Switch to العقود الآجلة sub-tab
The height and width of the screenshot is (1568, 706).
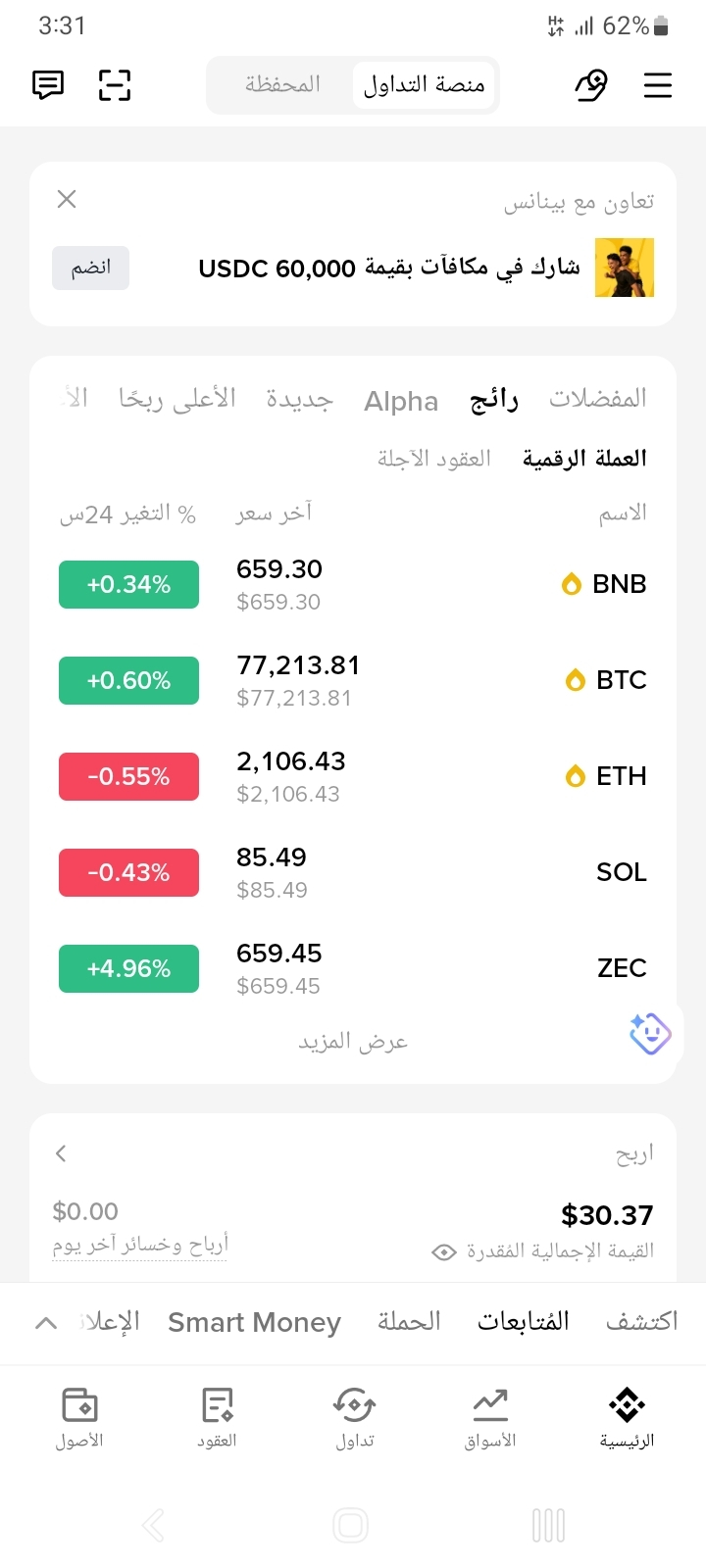[x=434, y=459]
